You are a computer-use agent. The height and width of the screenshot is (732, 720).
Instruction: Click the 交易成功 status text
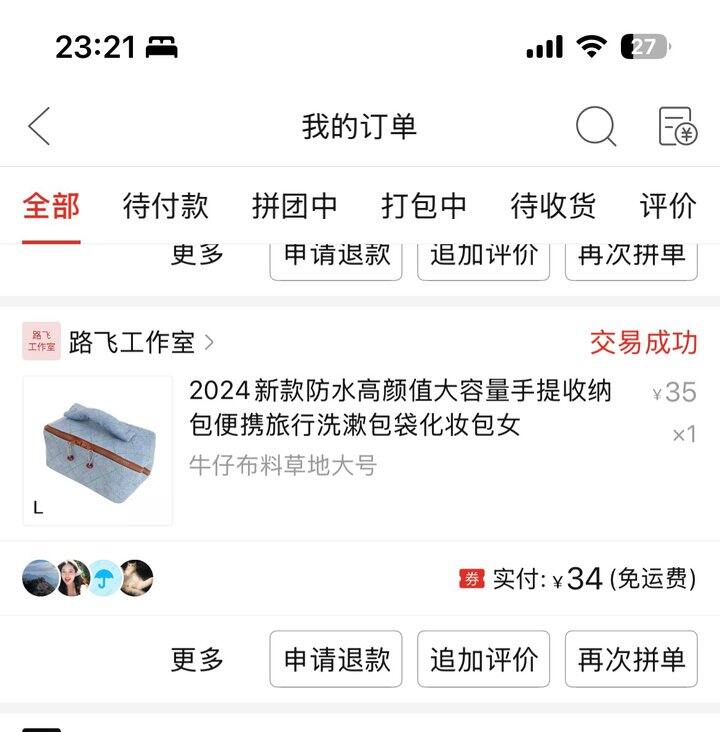point(644,340)
